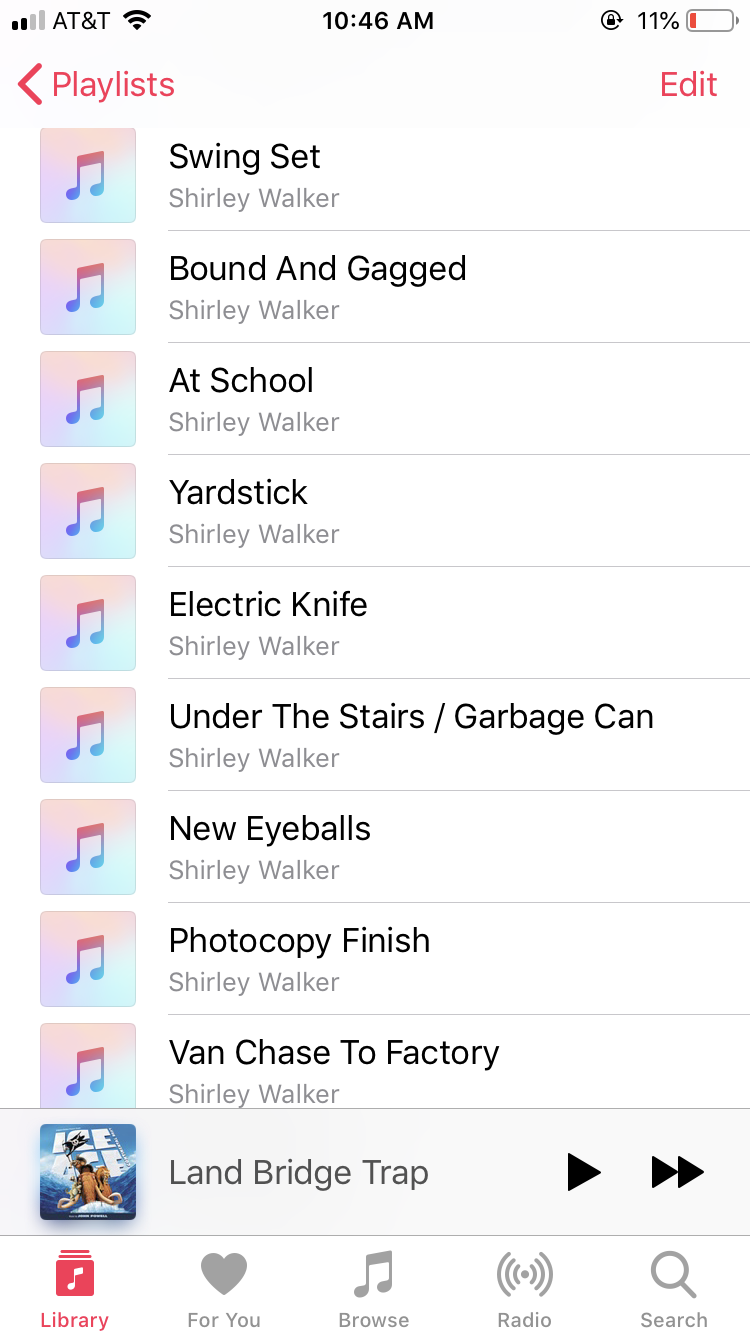Open the Search tab
Screen dimensions: 750x1334
click(x=674, y=1290)
